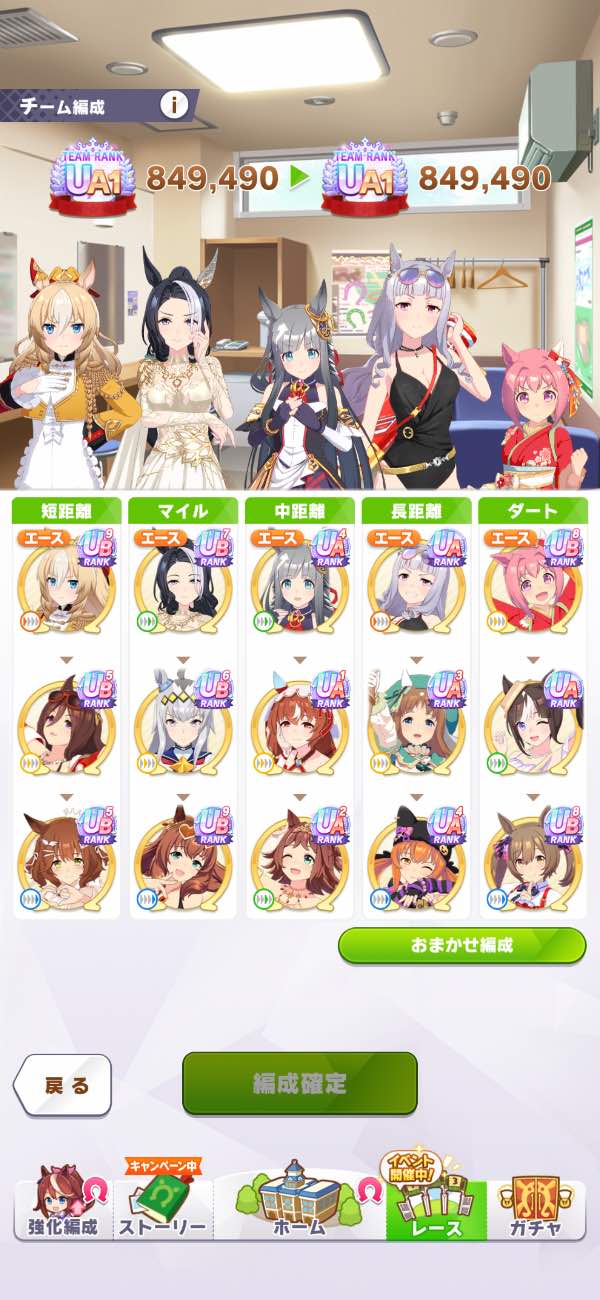
Task: Choose the third 長距離 team member slot
Action: click(416, 859)
